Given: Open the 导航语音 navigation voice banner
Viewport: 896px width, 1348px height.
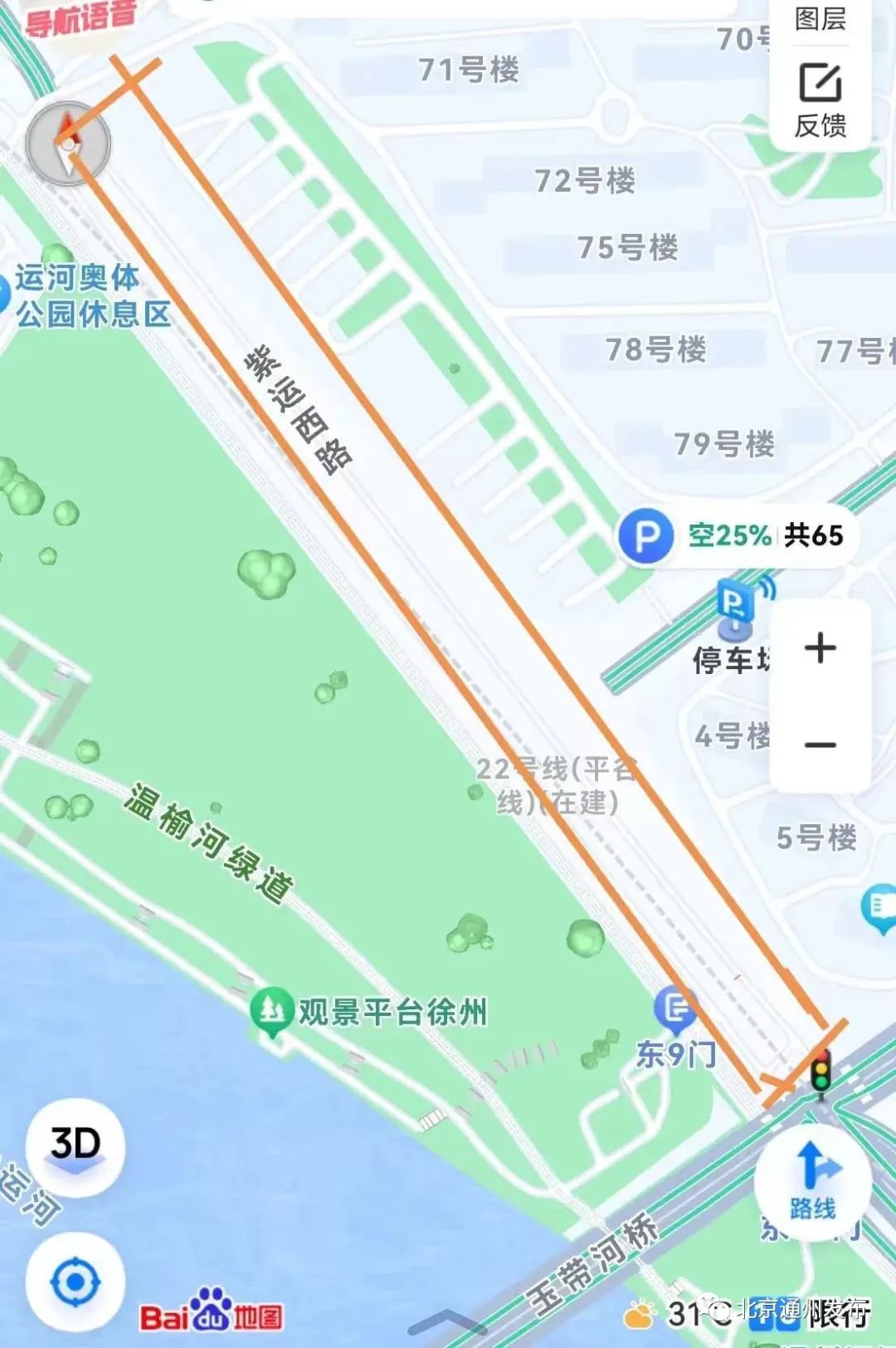Looking at the screenshot, I should (x=80, y=18).
